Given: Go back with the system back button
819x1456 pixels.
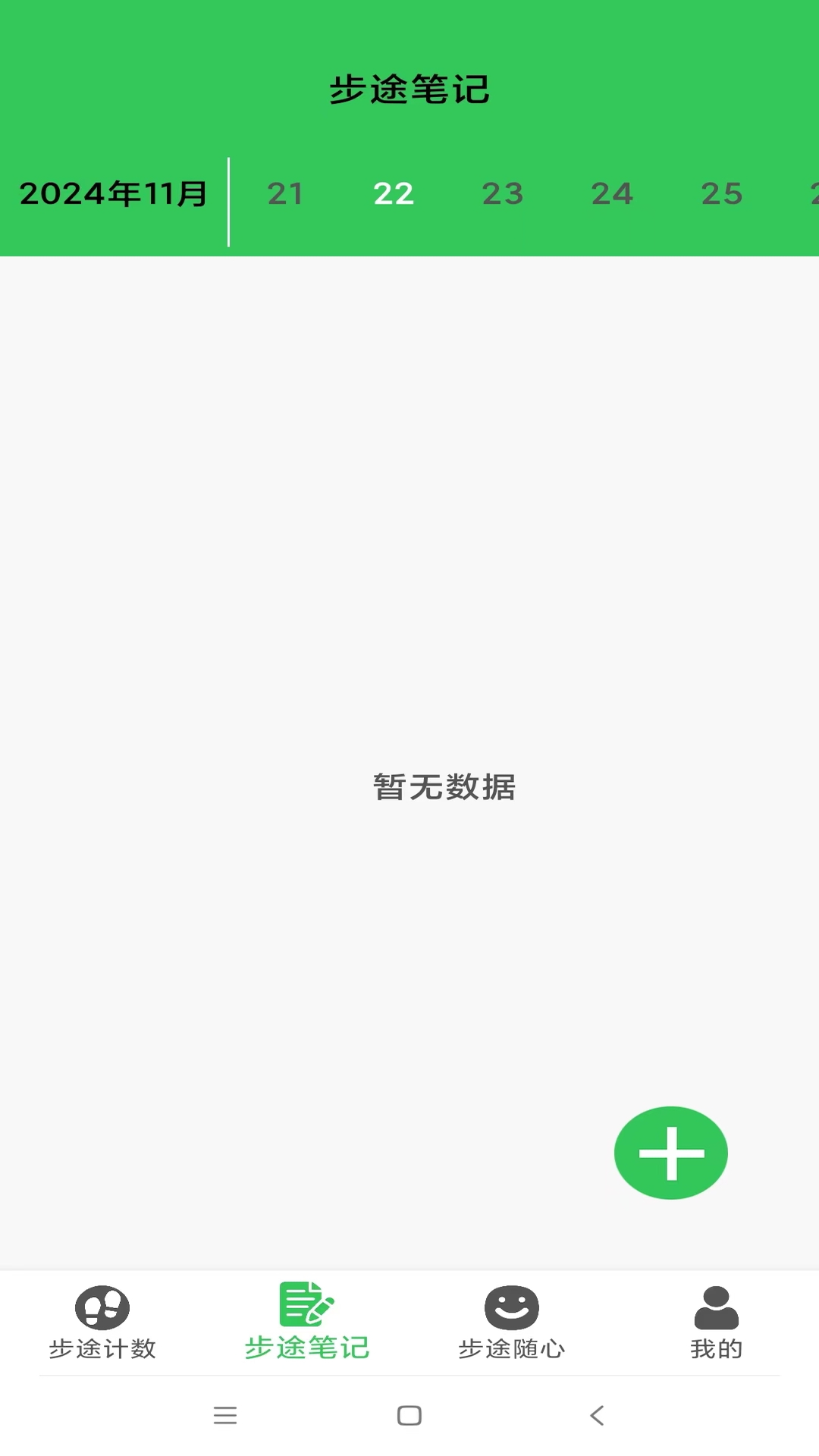Looking at the screenshot, I should [597, 1415].
